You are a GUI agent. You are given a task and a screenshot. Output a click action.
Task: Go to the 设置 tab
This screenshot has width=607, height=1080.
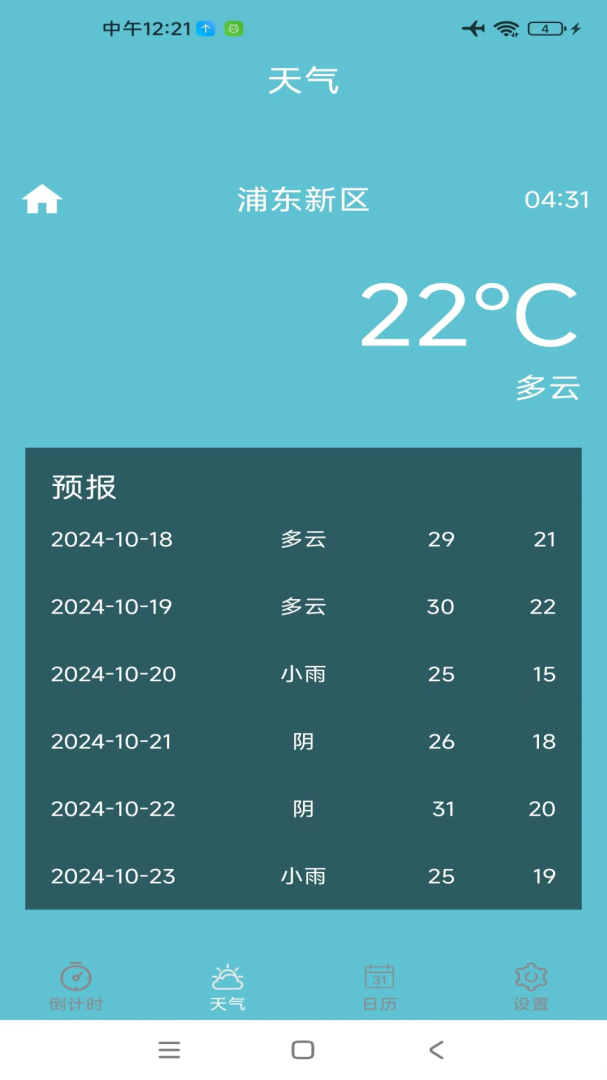(531, 986)
